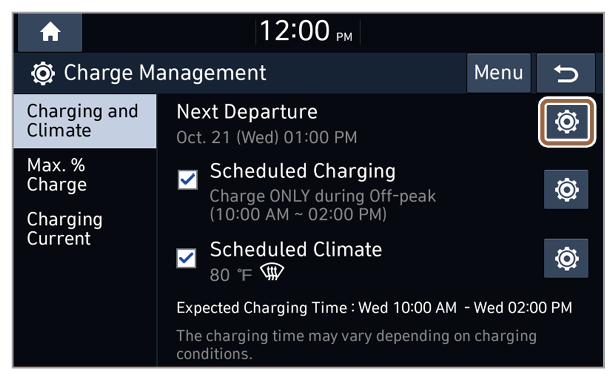
Task: Uncheck the Scheduled Climate checkbox
Action: pos(186,258)
